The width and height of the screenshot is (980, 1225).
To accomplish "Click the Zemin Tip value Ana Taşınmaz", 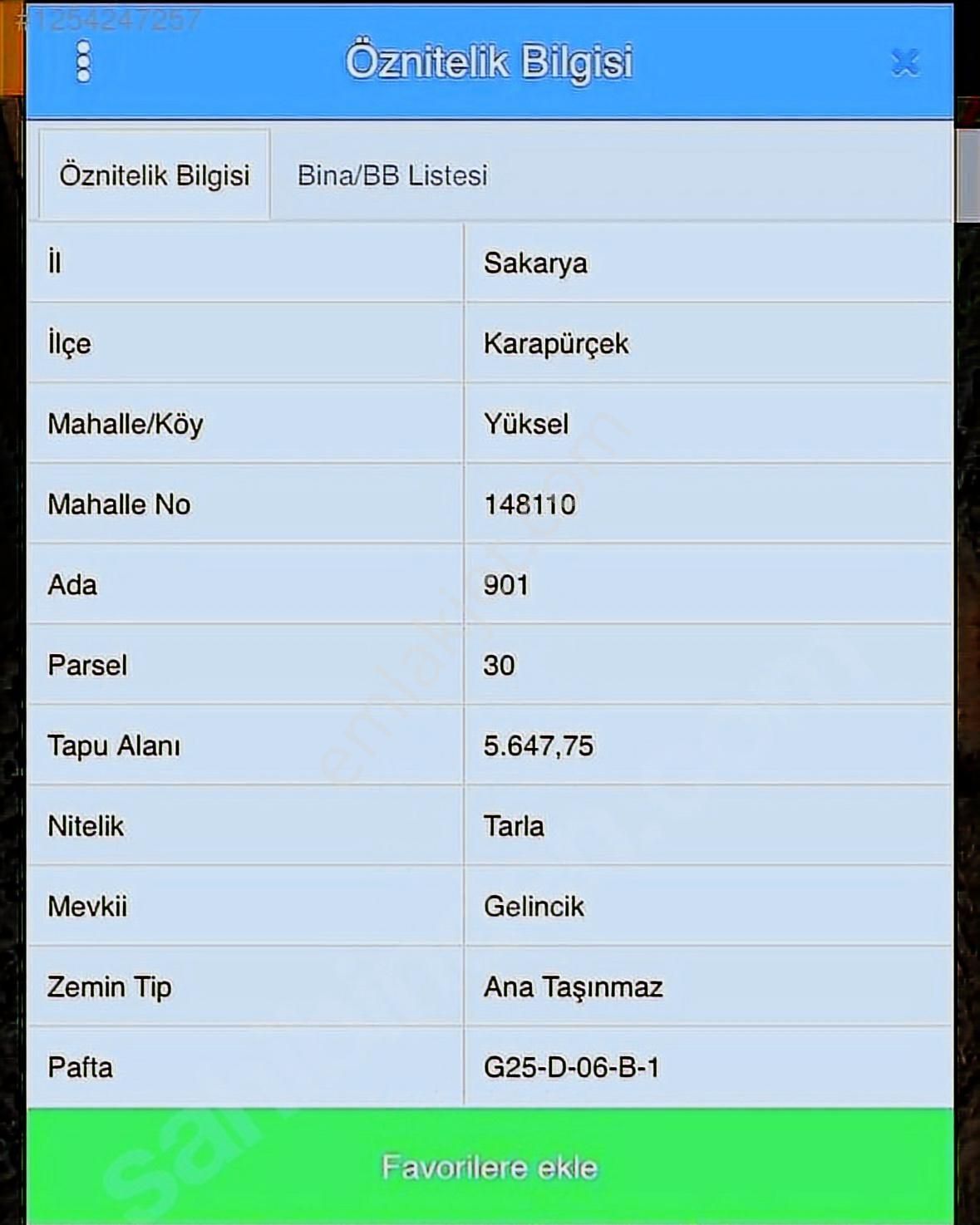I will [574, 987].
